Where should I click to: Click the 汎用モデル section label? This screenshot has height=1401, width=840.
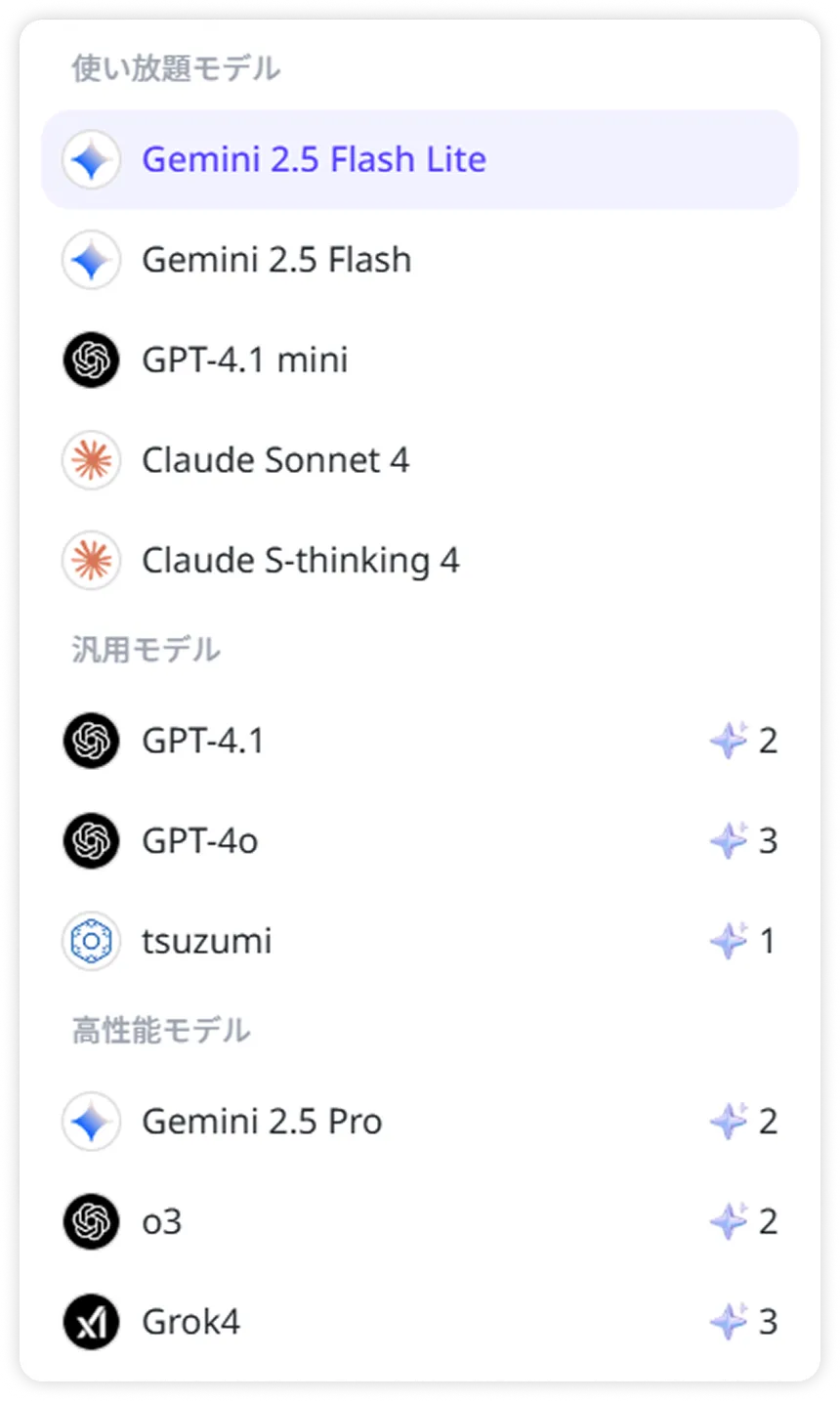point(145,648)
